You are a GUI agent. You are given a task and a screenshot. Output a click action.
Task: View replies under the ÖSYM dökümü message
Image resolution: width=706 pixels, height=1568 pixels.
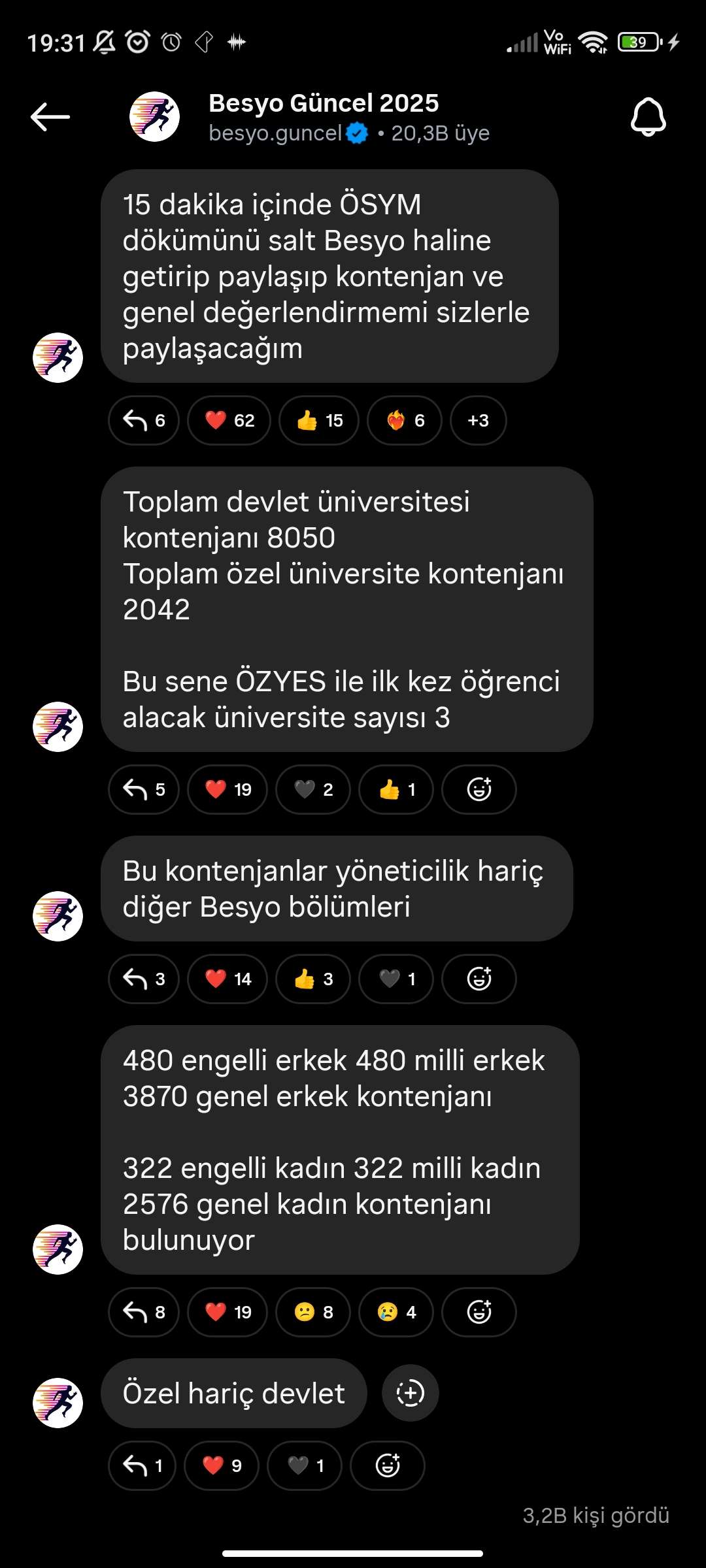[144, 420]
